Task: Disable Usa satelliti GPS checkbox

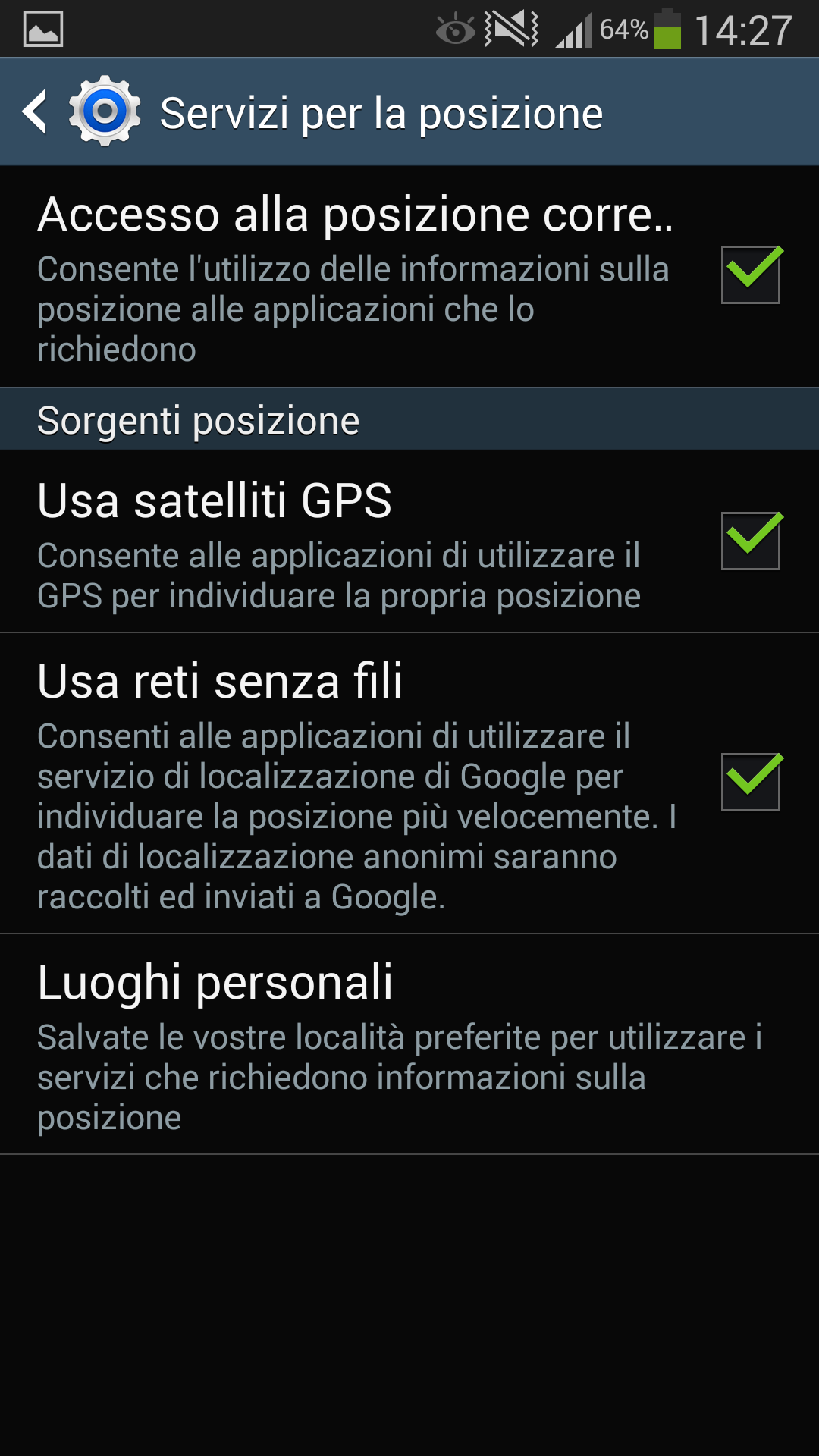Action: [750, 541]
